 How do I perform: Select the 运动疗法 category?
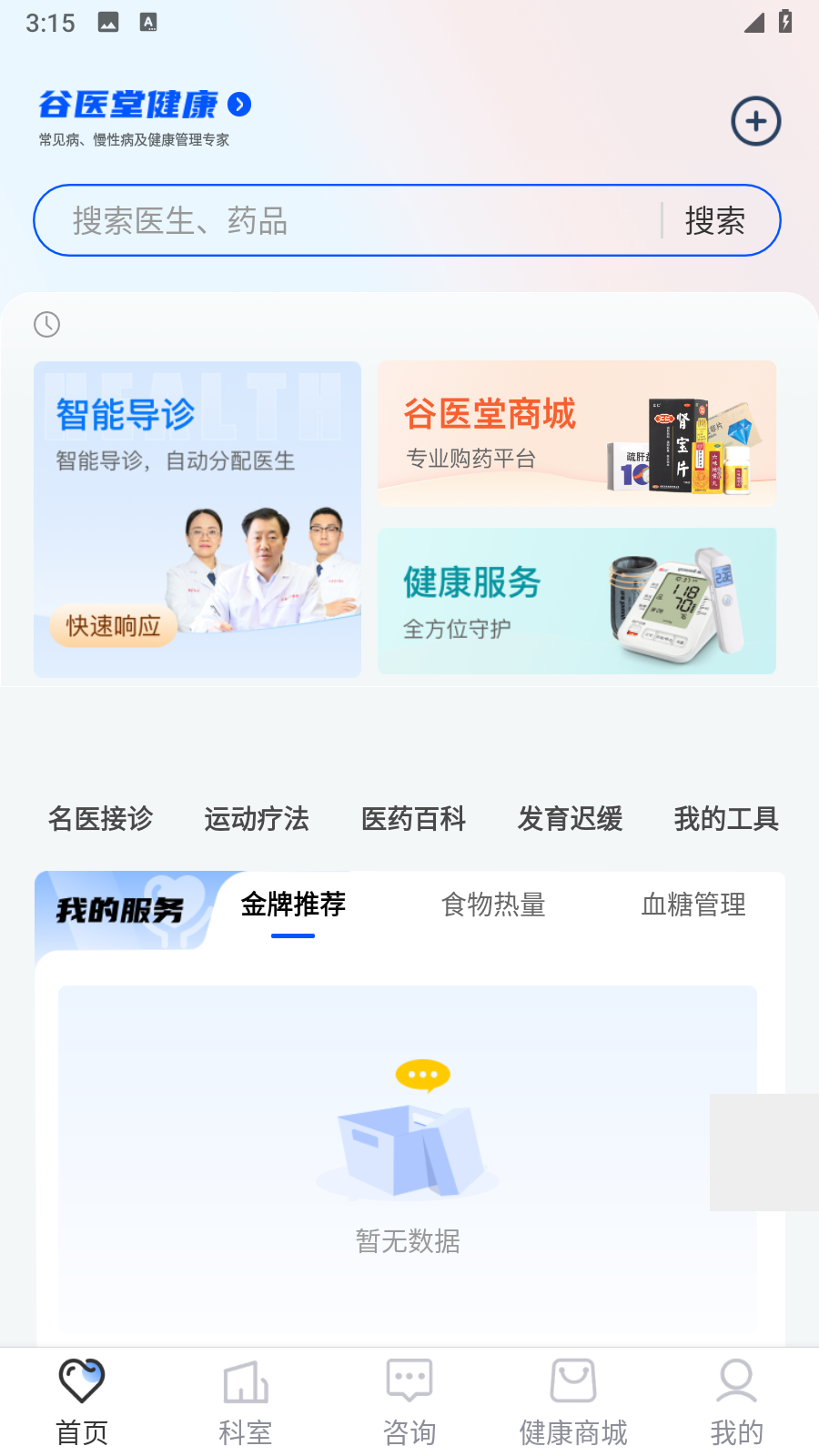coord(257,818)
